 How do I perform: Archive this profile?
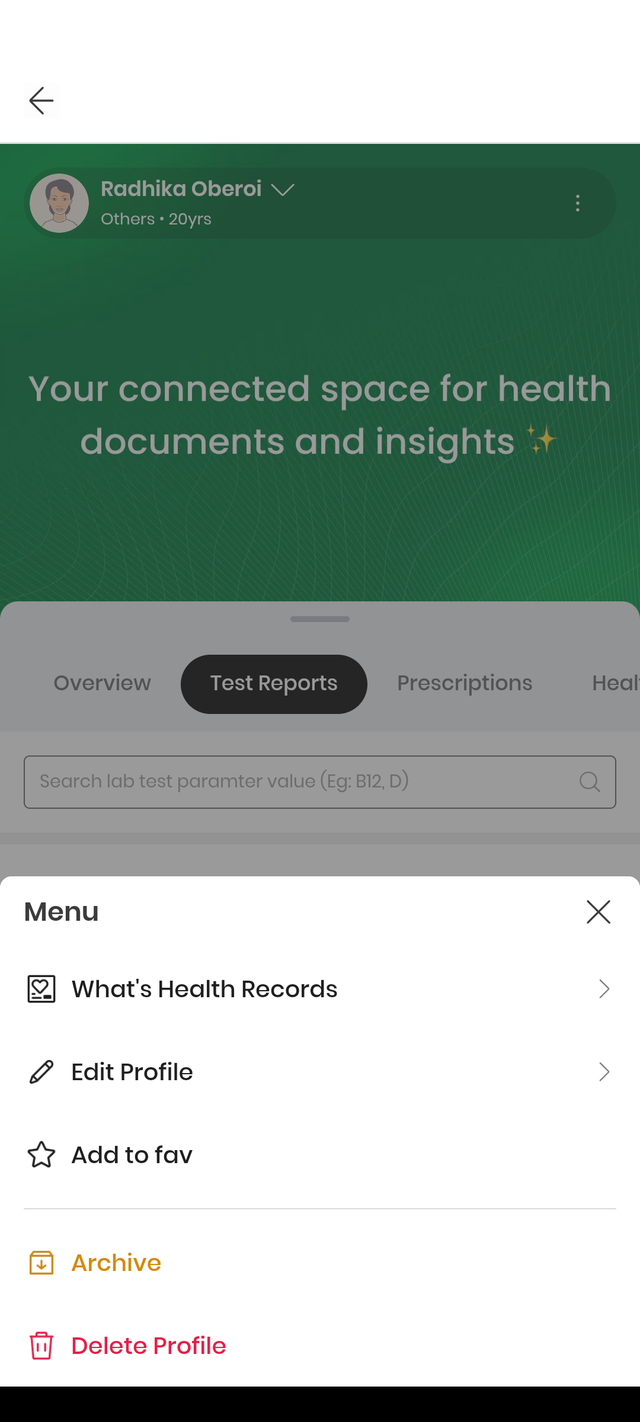[x=115, y=1263]
